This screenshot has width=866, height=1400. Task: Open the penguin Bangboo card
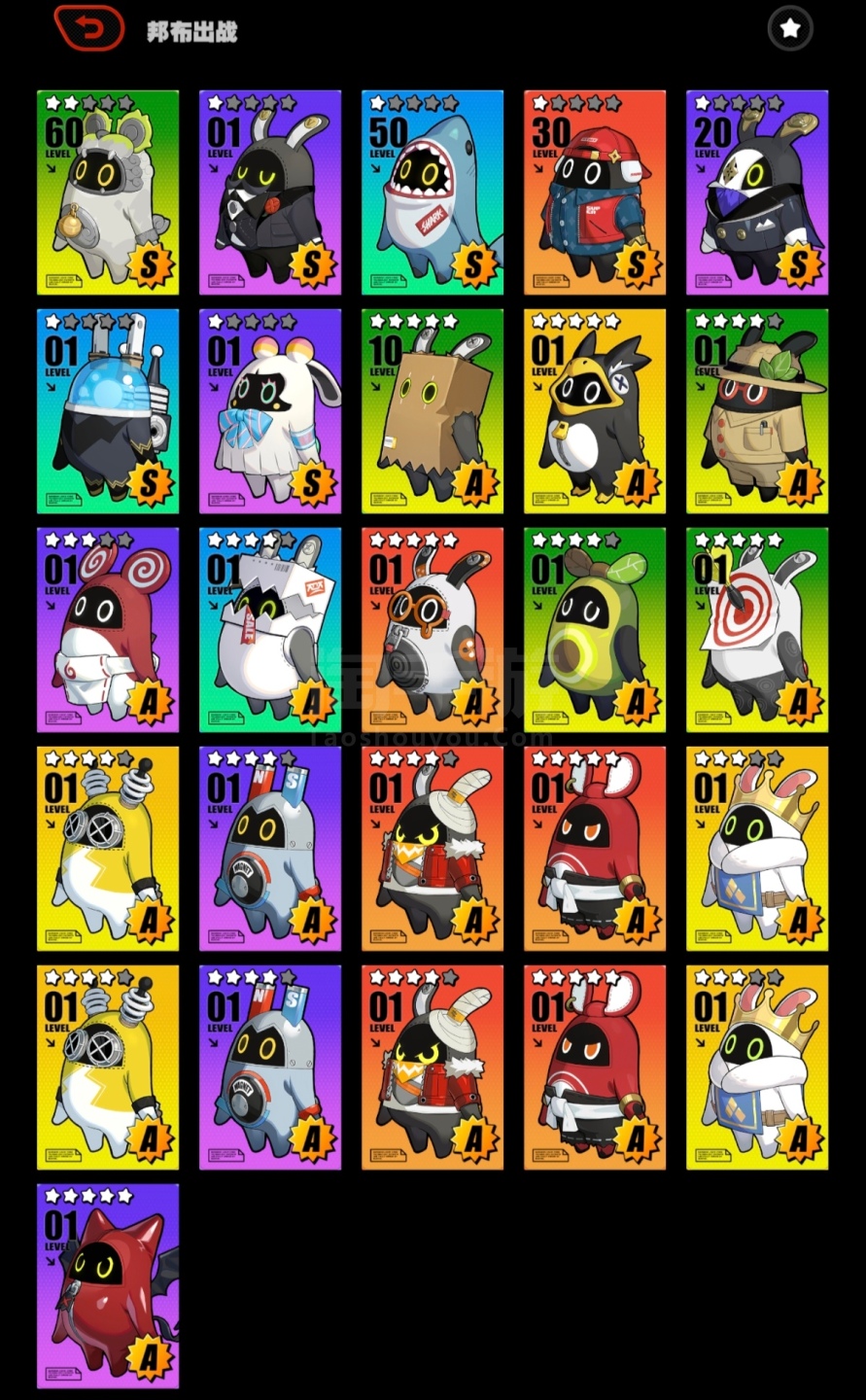pos(595,411)
